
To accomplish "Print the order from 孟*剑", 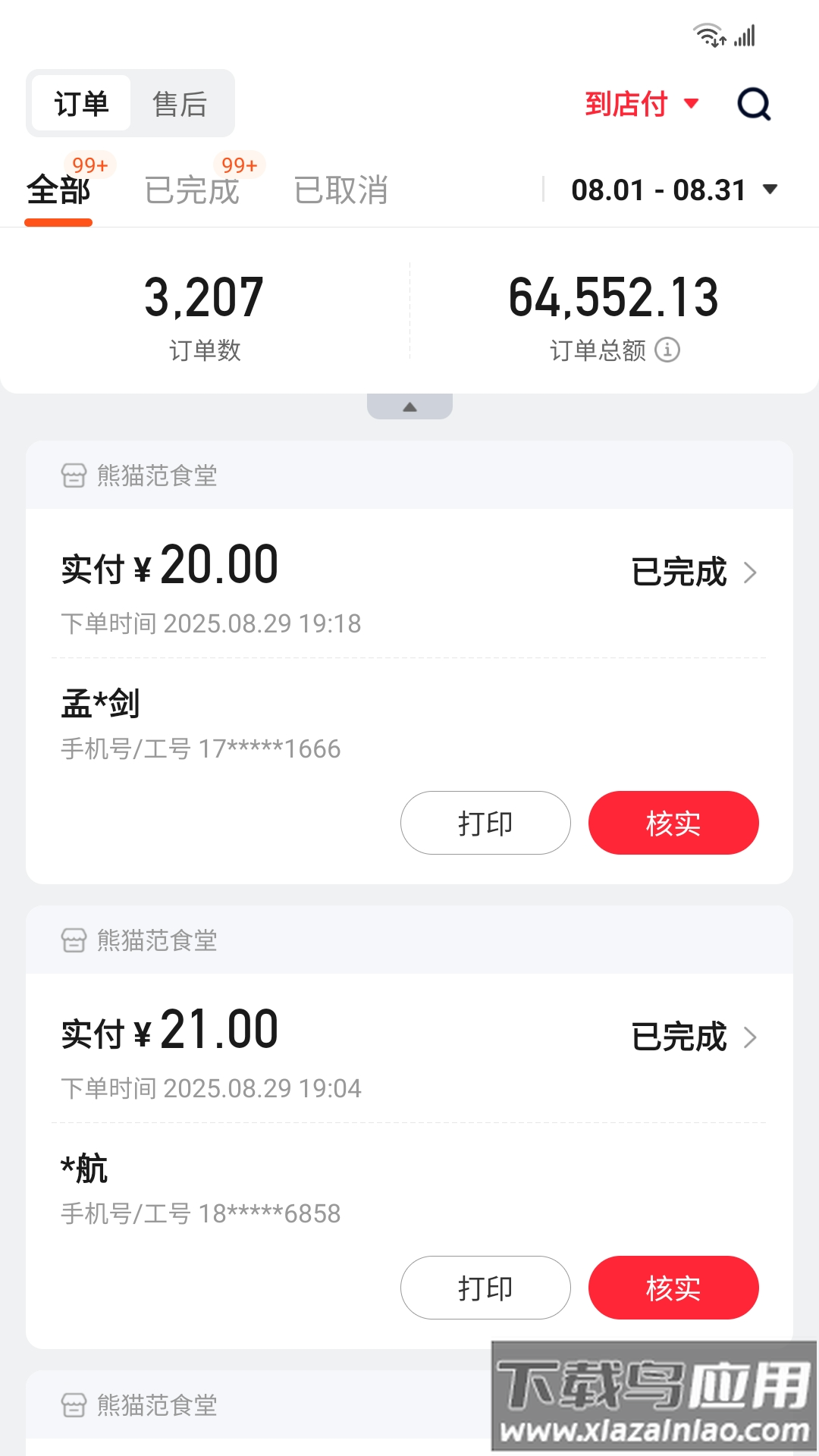I will pyautogui.click(x=485, y=823).
